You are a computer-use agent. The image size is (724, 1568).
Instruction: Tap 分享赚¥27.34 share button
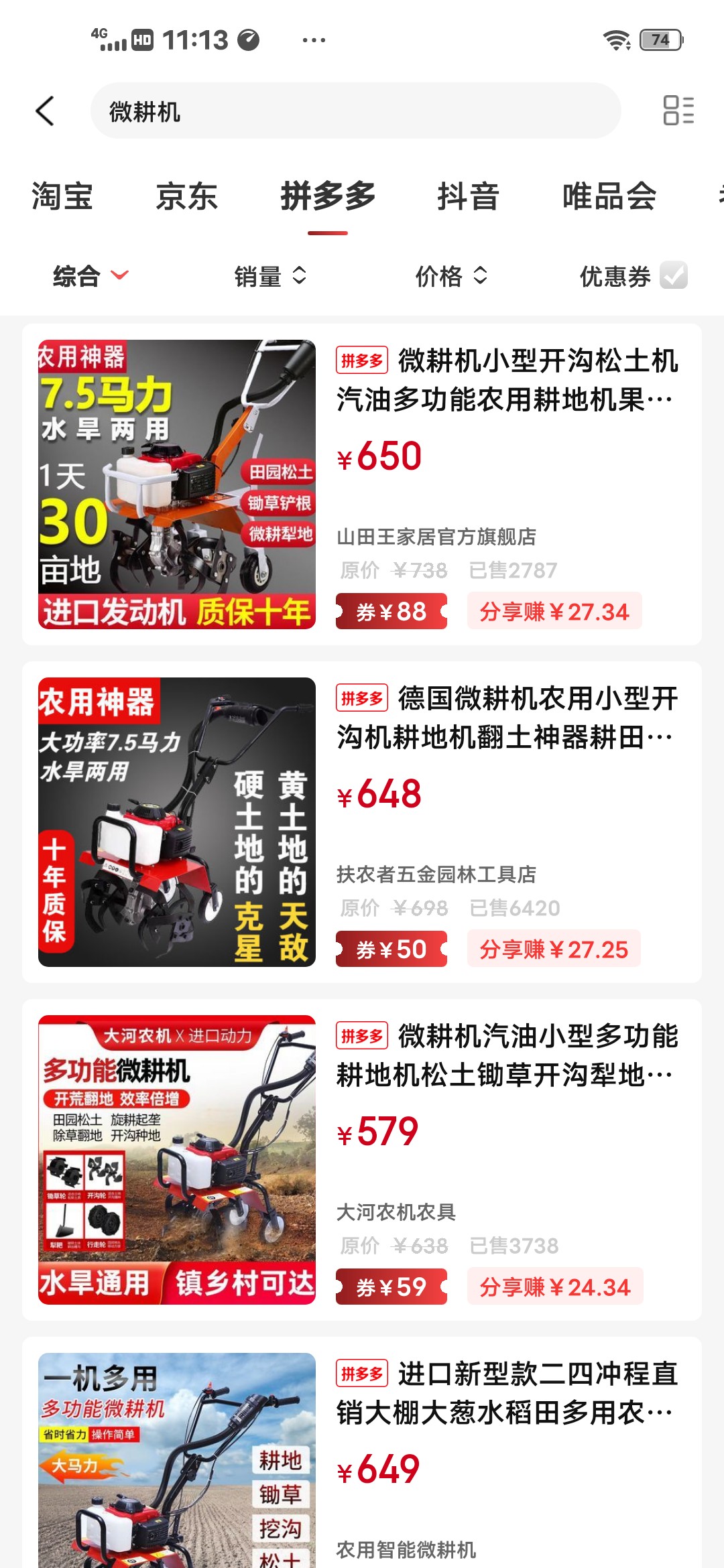tap(554, 612)
